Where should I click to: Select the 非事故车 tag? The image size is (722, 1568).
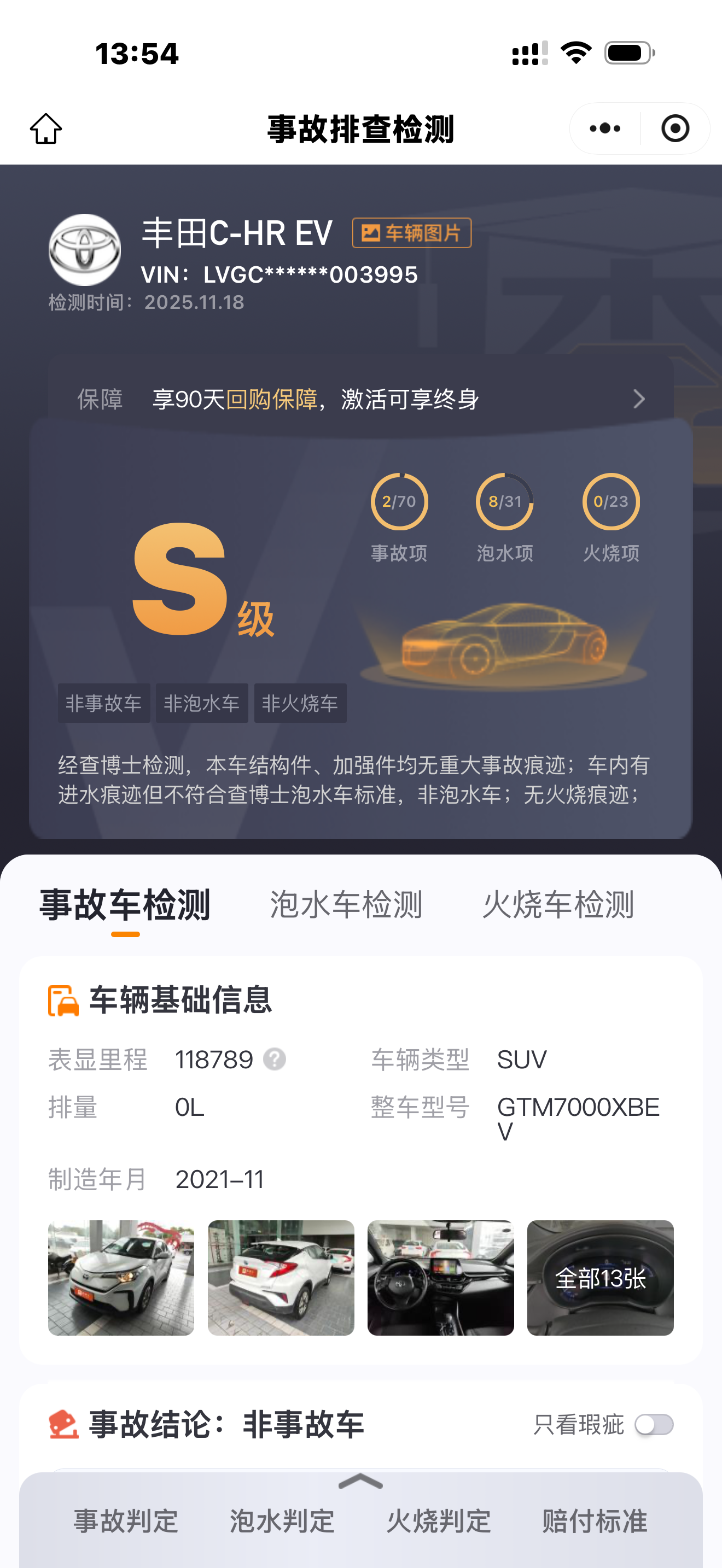[x=103, y=703]
